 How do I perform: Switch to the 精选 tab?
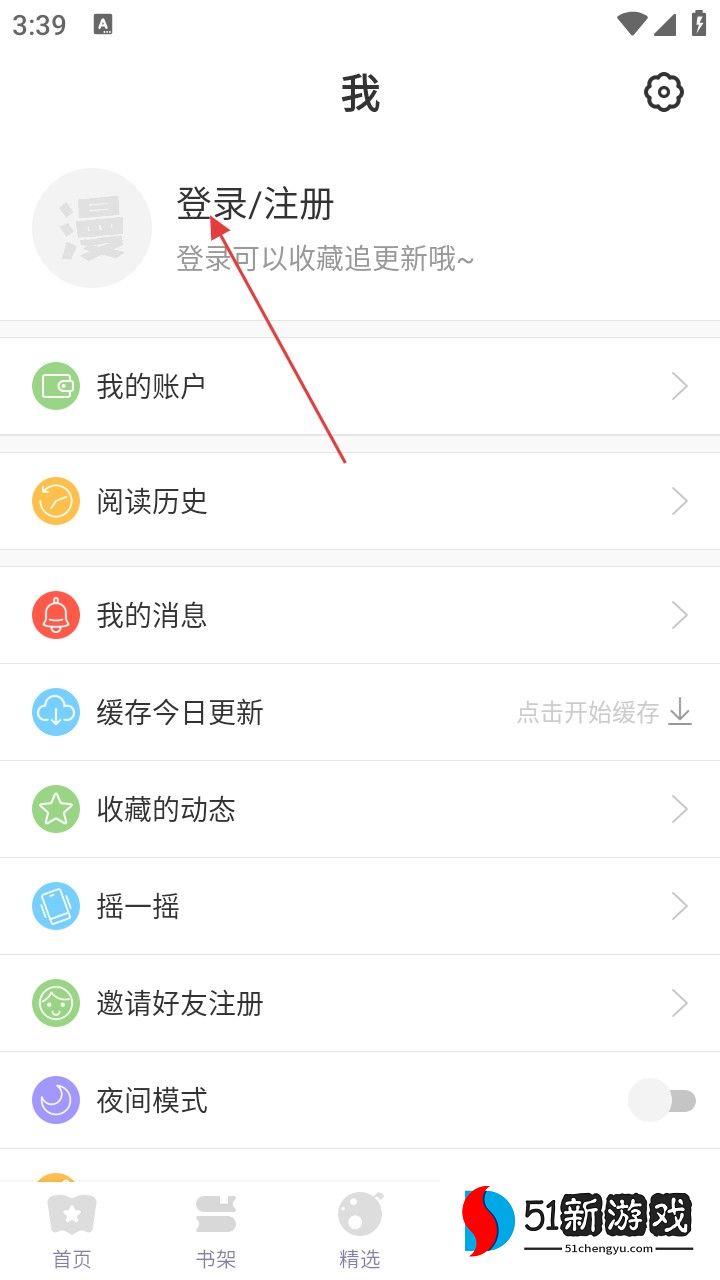click(x=360, y=1230)
